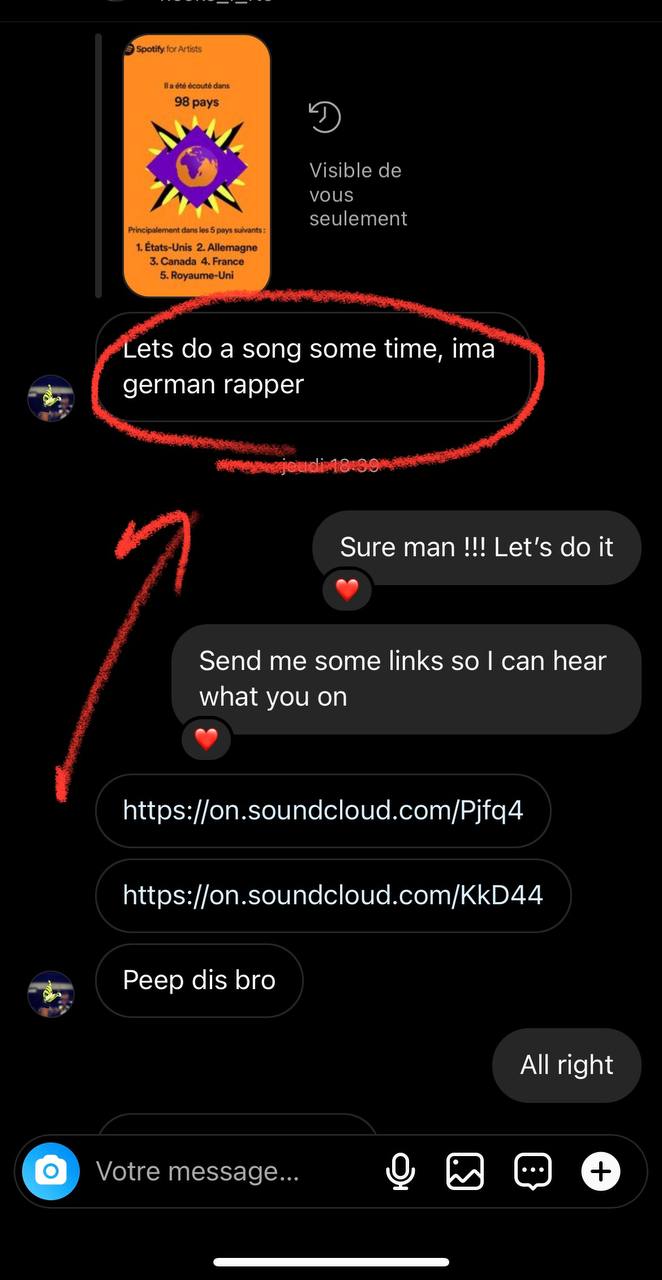This screenshot has height=1280, width=662.
Task: Tap the heart reaction under Send me some links
Action: 206,740
